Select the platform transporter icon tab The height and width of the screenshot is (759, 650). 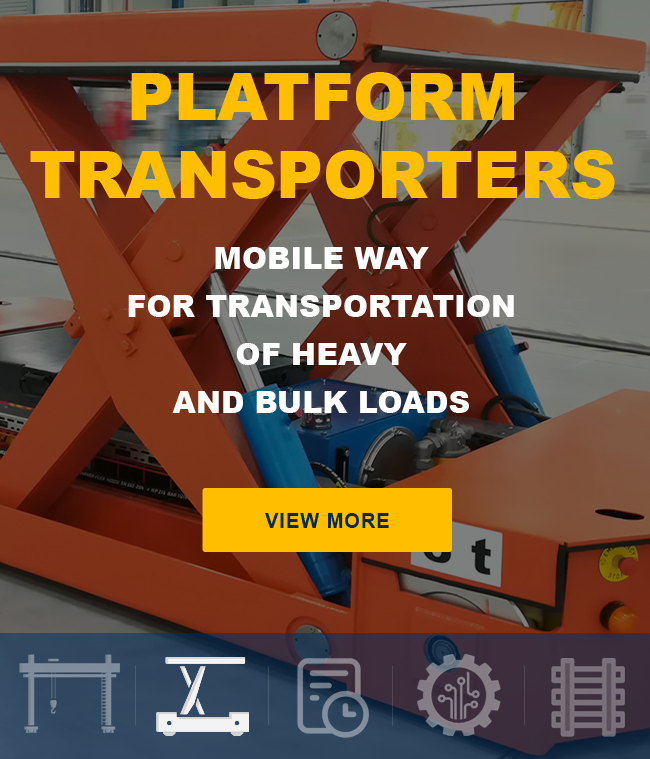[x=203, y=695]
